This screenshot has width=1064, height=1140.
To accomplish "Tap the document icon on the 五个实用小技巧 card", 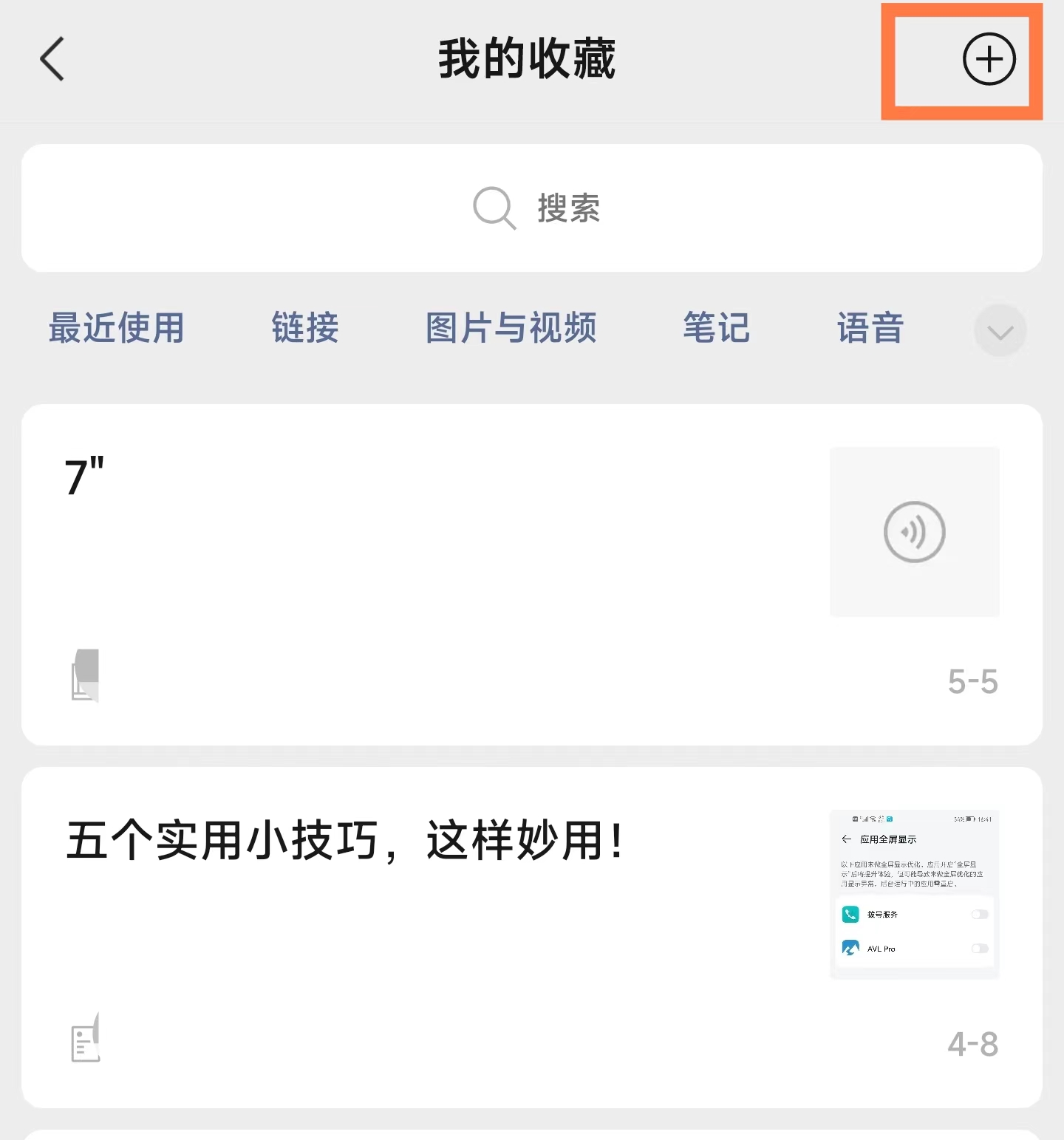I will pos(85,1036).
